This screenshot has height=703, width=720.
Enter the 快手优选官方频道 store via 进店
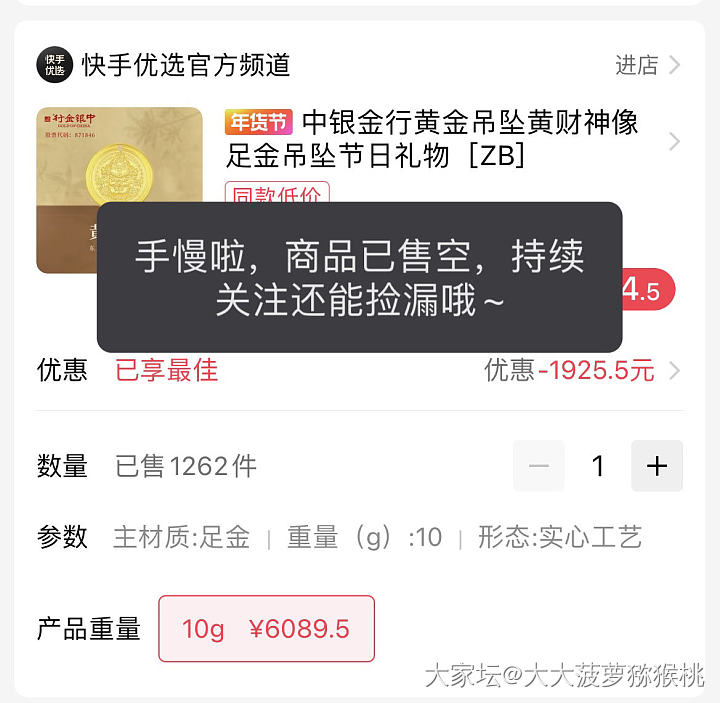(x=647, y=66)
